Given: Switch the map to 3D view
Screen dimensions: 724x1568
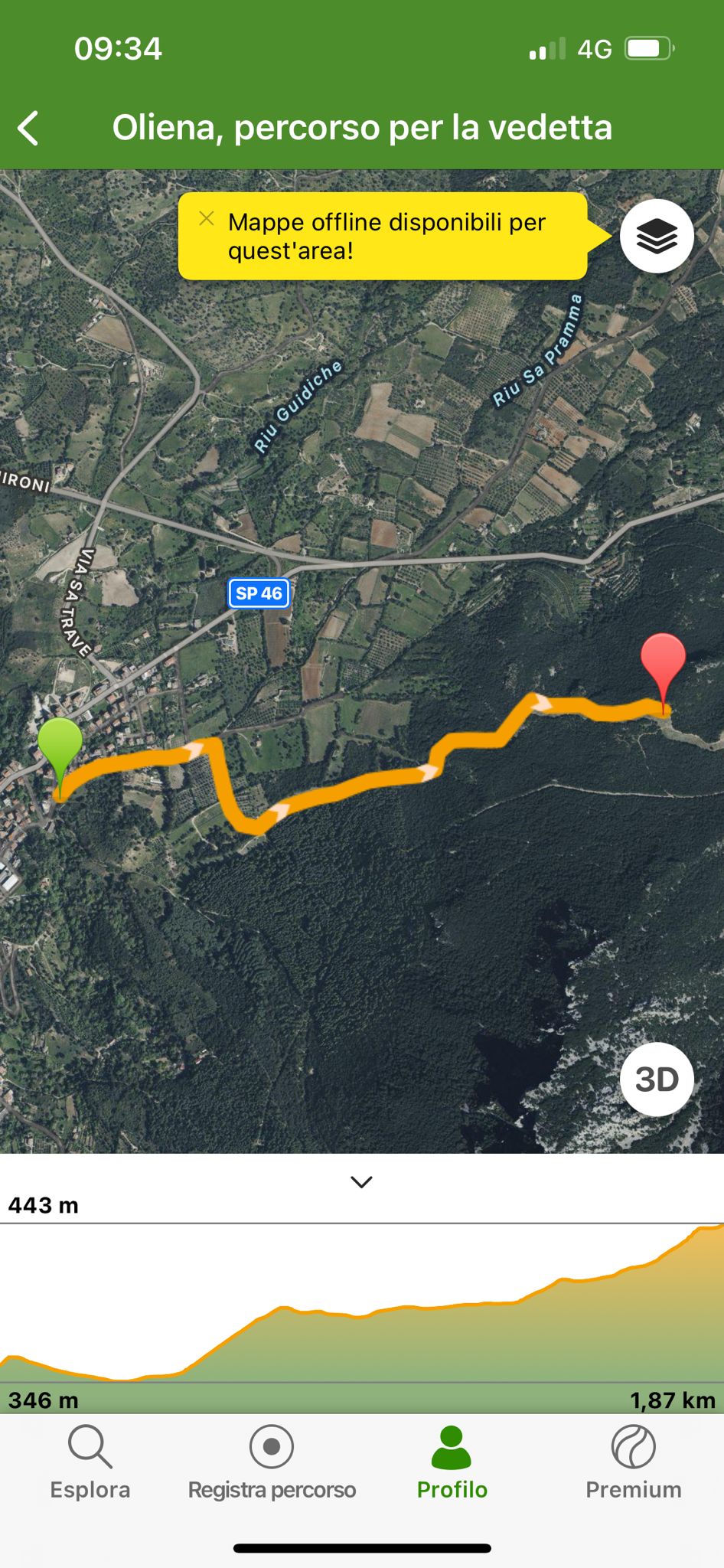Looking at the screenshot, I should (x=657, y=1080).
